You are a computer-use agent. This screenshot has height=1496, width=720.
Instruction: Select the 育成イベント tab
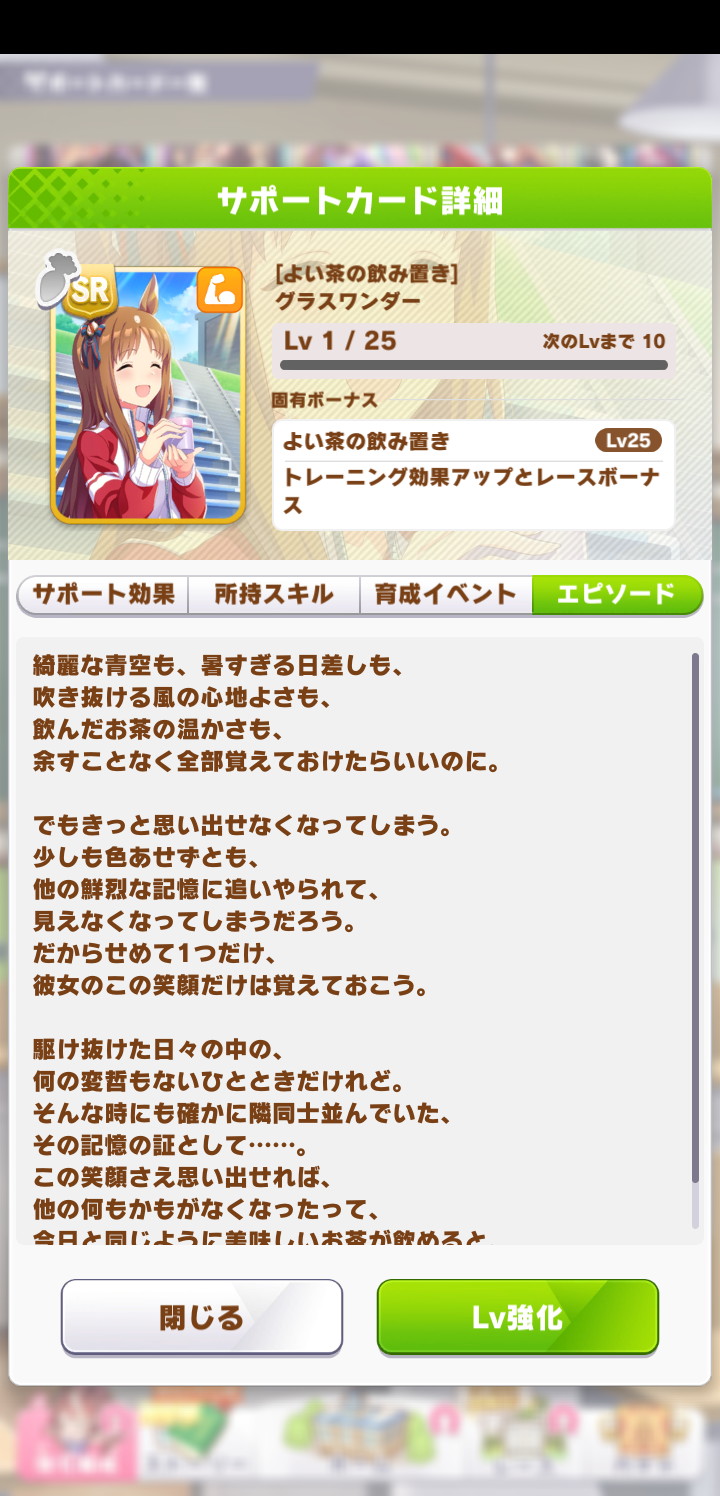click(445, 595)
